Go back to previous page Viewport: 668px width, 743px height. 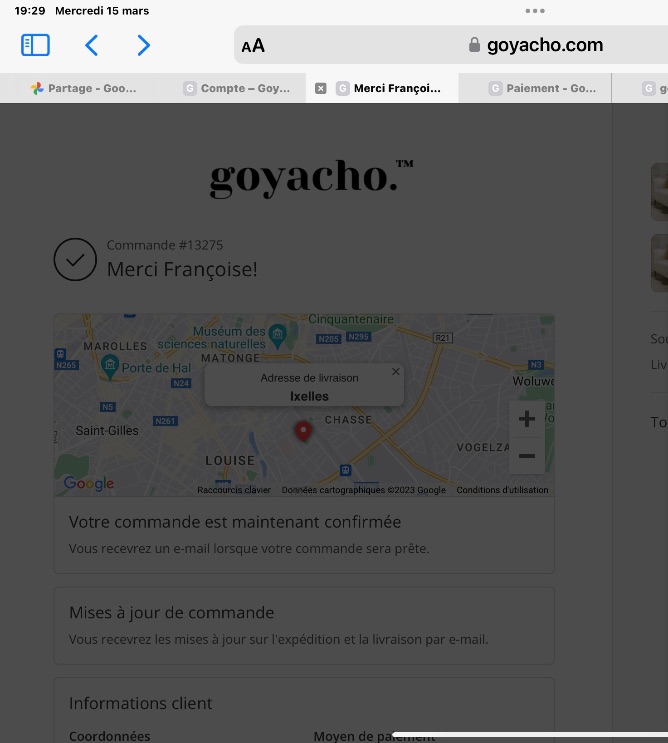coord(91,45)
